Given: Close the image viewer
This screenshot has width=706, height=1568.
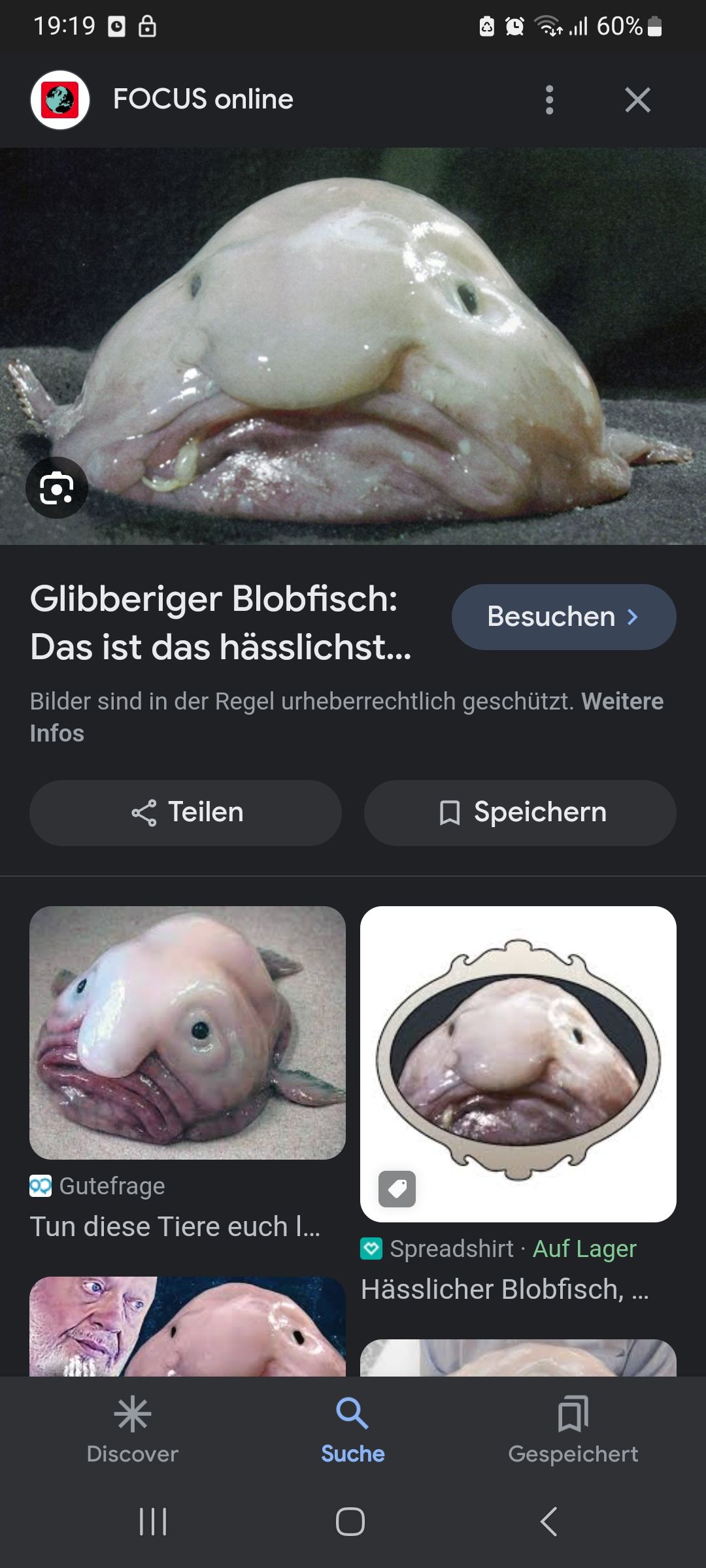Looking at the screenshot, I should click(x=637, y=100).
